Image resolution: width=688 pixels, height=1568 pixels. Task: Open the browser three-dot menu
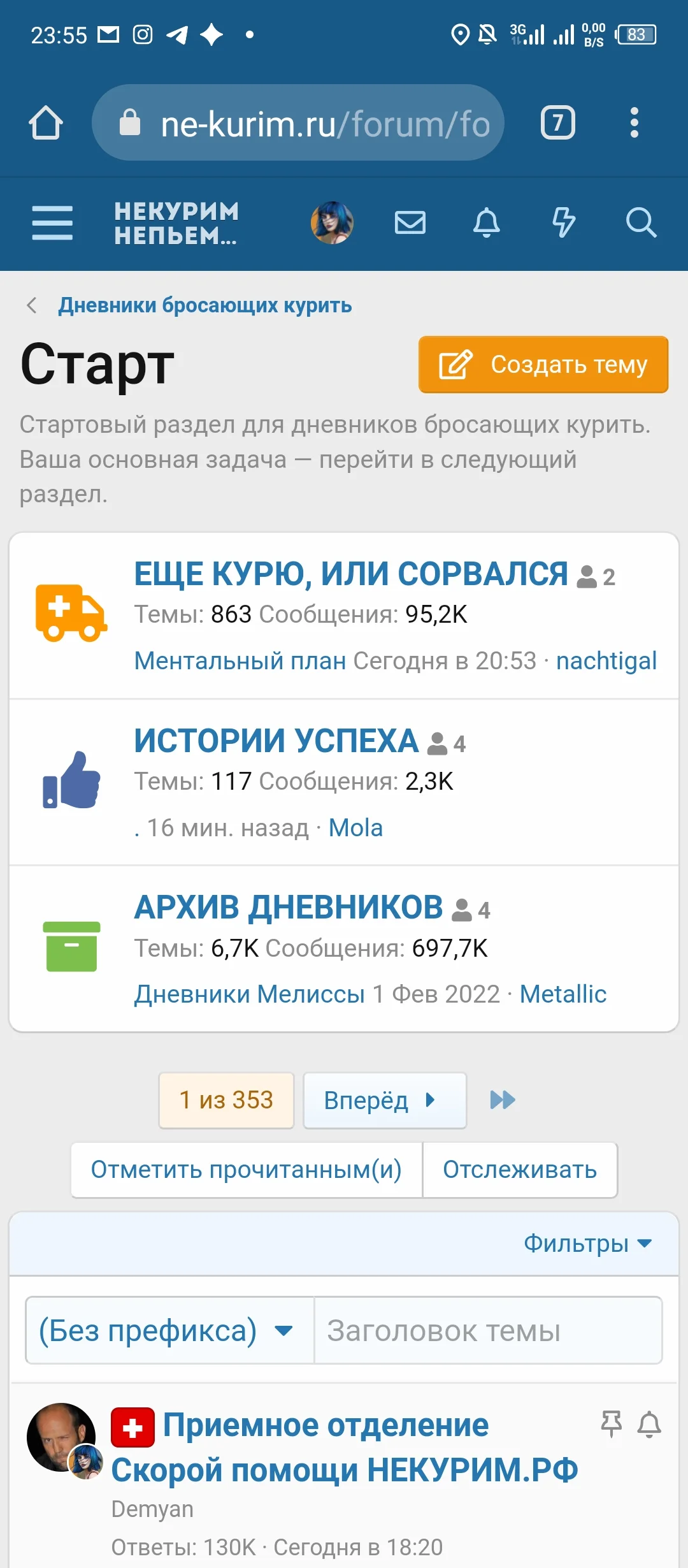pyautogui.click(x=634, y=123)
